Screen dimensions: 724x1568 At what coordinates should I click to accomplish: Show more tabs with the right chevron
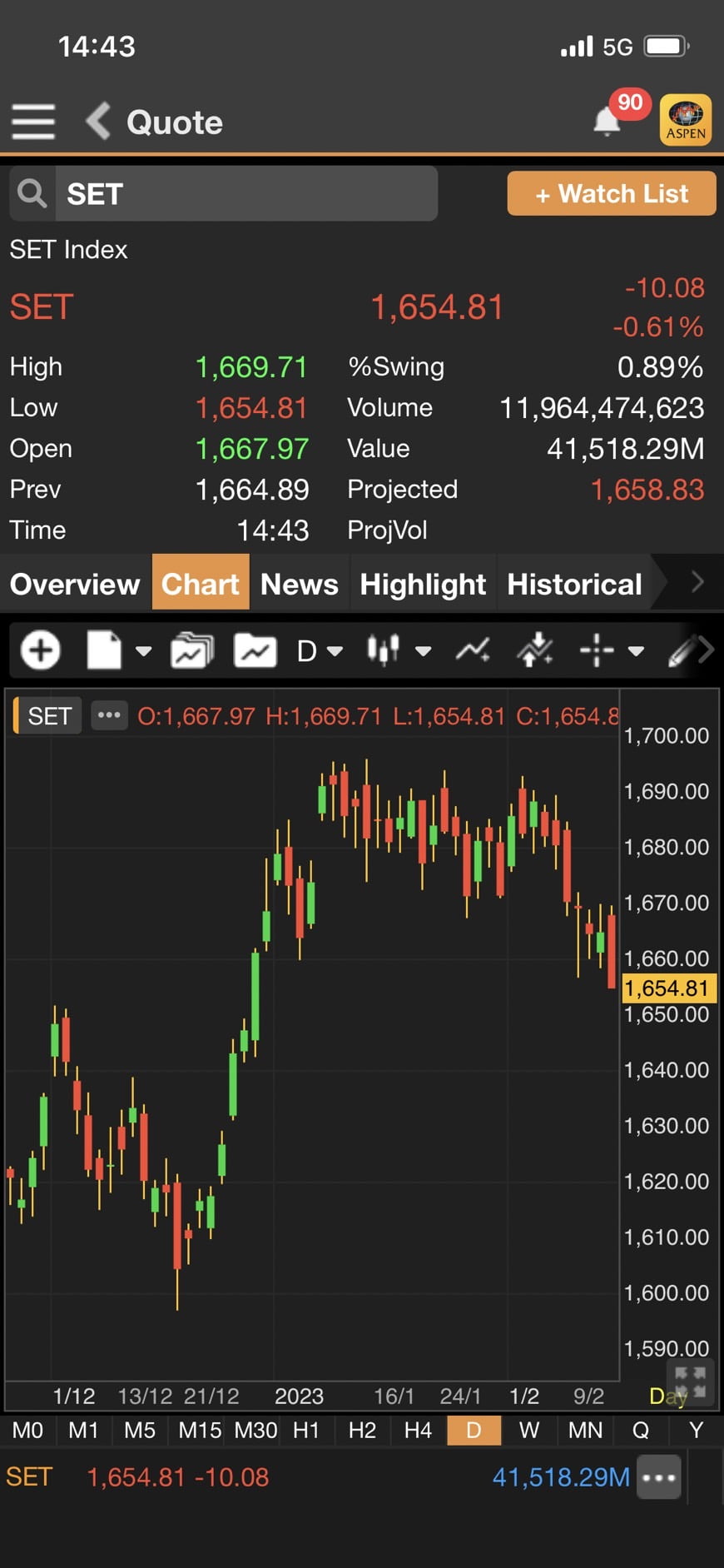pyautogui.click(x=697, y=583)
